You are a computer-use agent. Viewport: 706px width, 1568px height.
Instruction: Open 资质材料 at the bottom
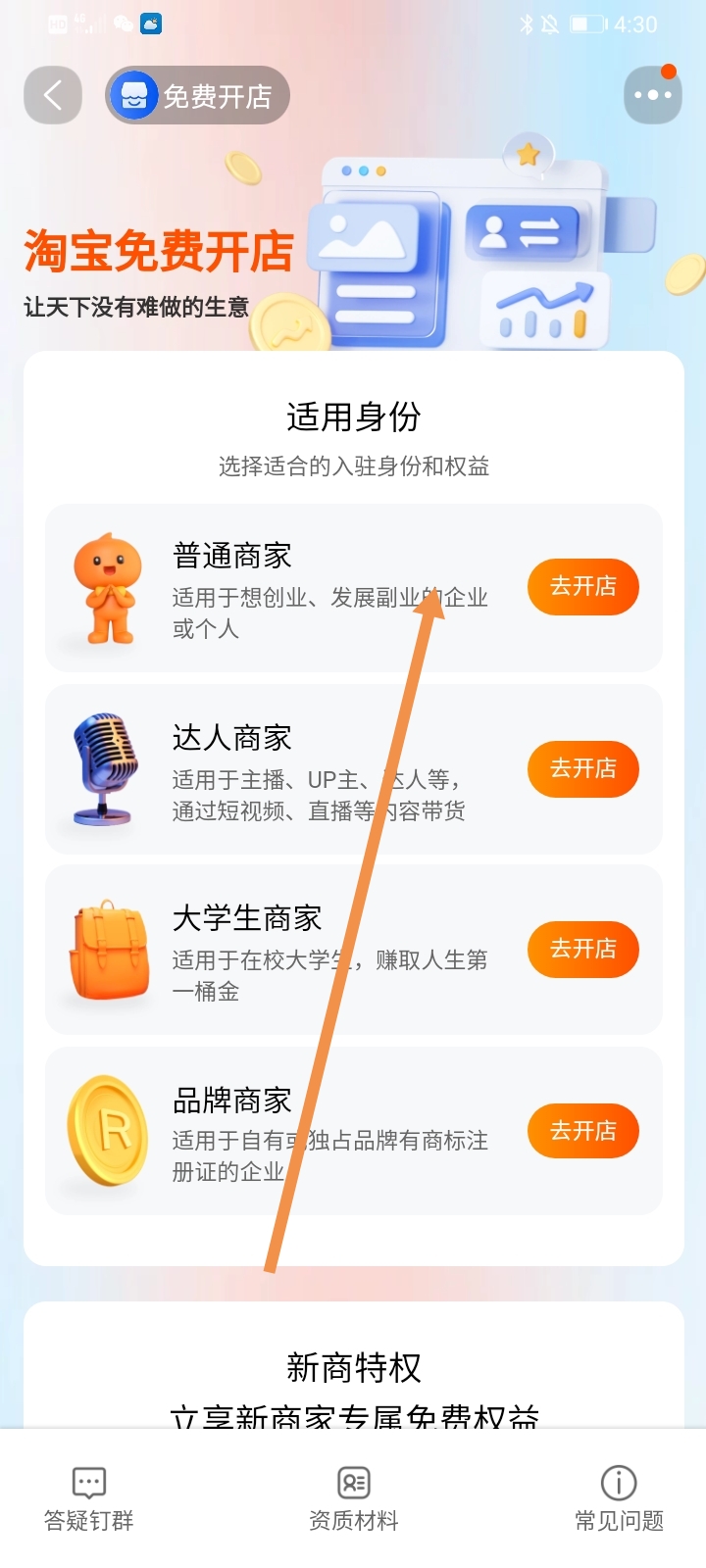point(353,1499)
